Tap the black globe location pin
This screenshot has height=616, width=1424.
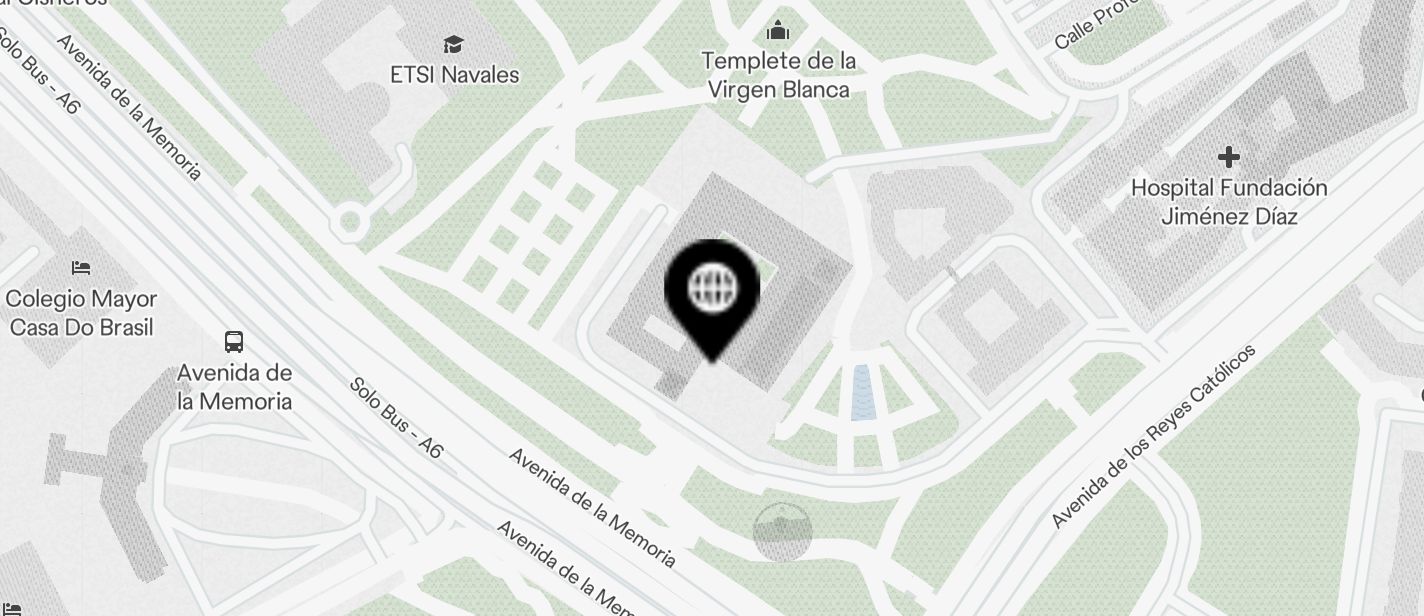click(x=712, y=291)
